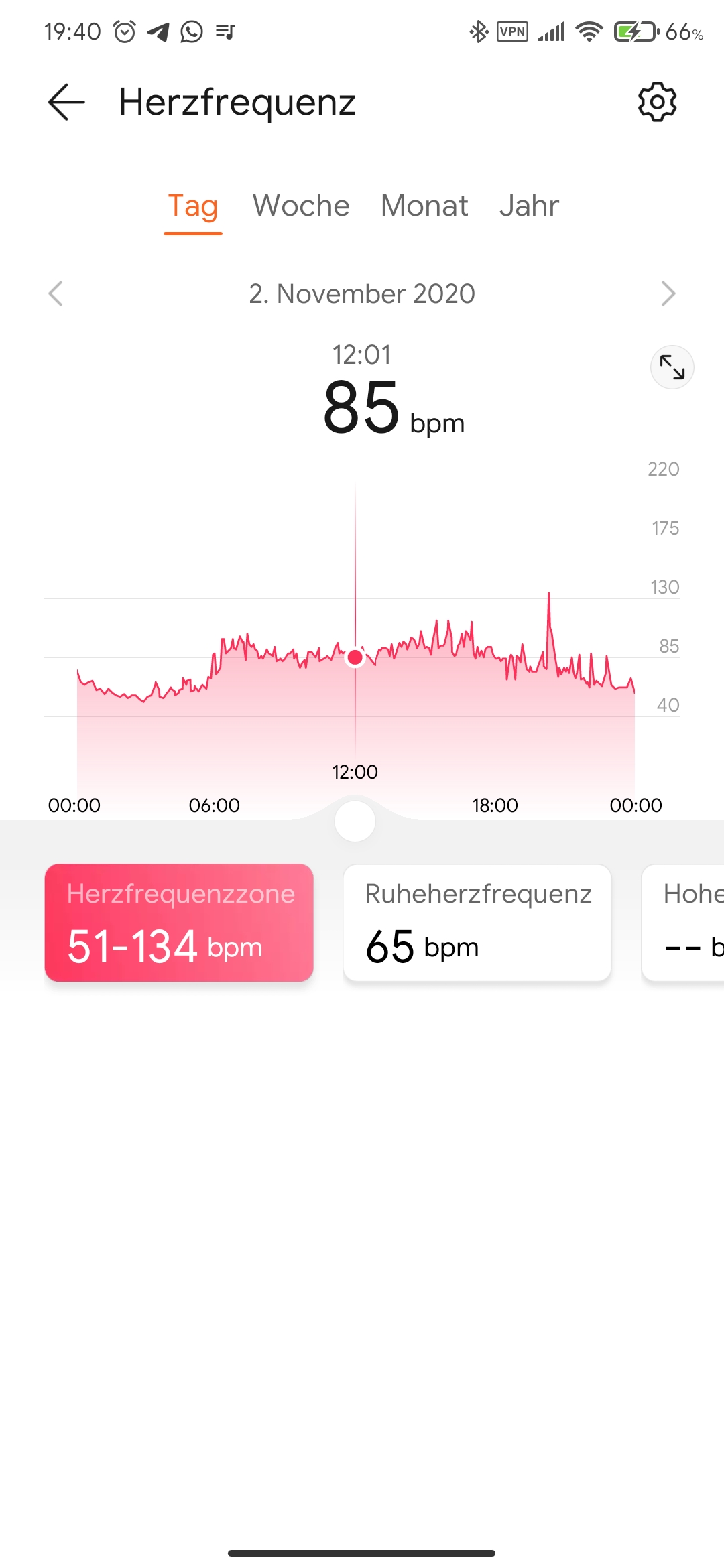Go back from Herzfrequenz screen

pos(66,102)
